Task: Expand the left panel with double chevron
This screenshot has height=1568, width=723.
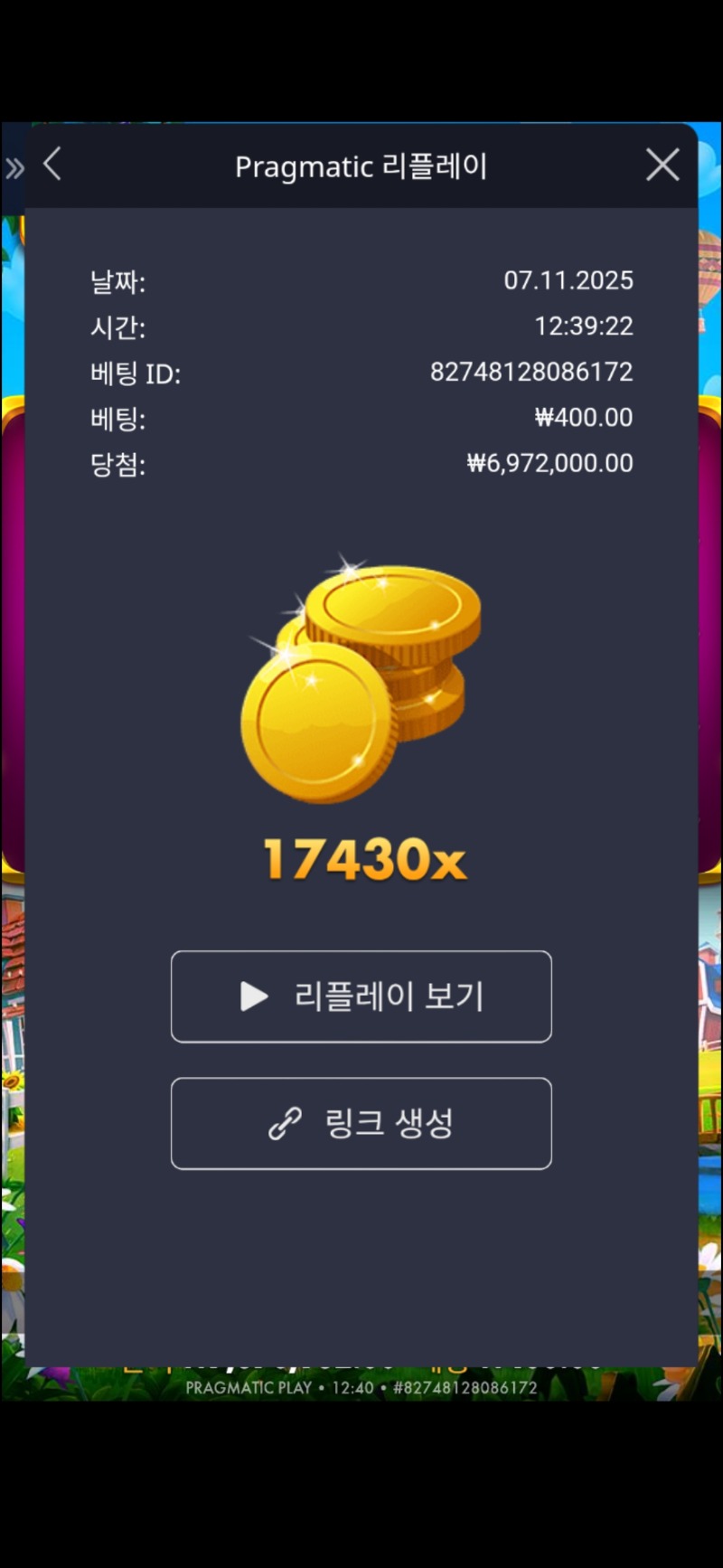Action: (14, 166)
